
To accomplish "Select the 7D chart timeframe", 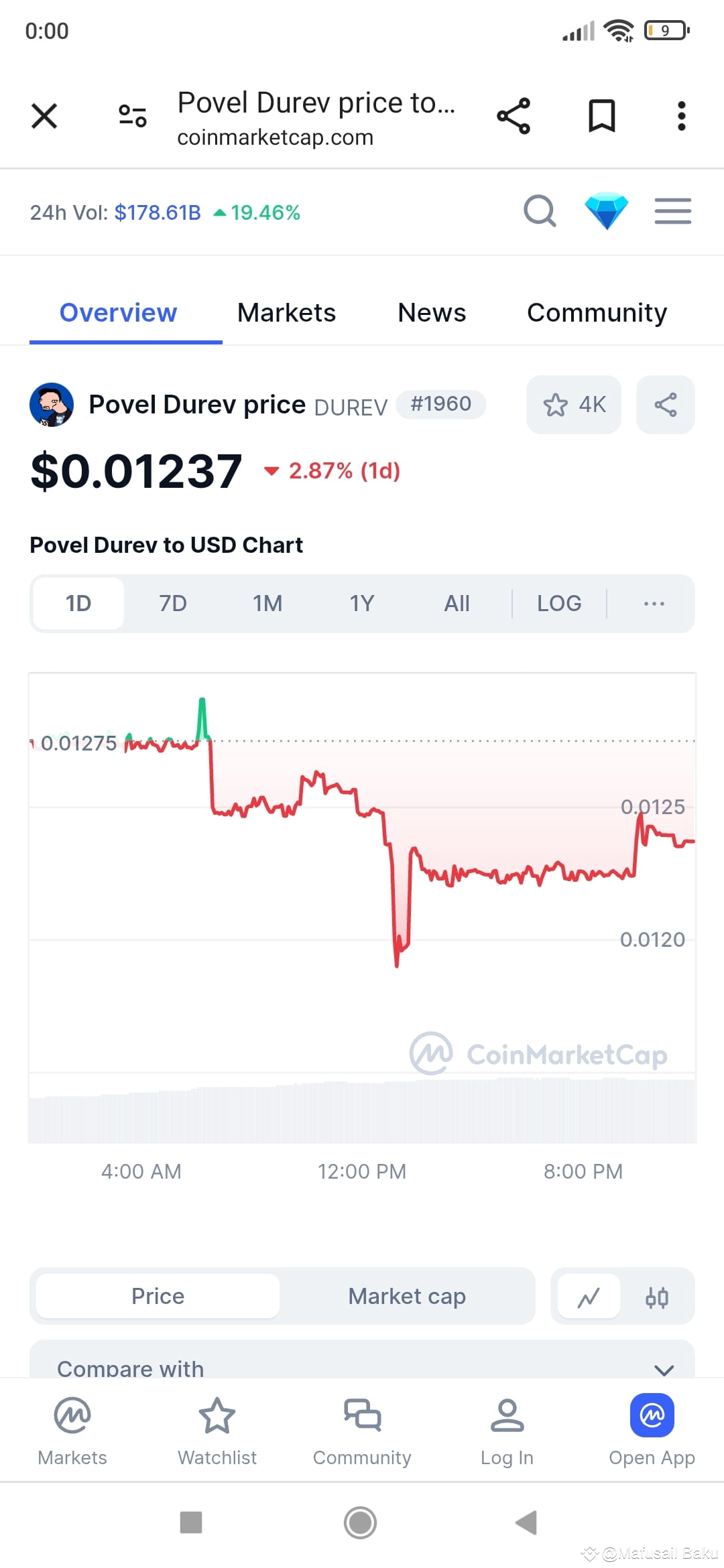I will [x=172, y=603].
